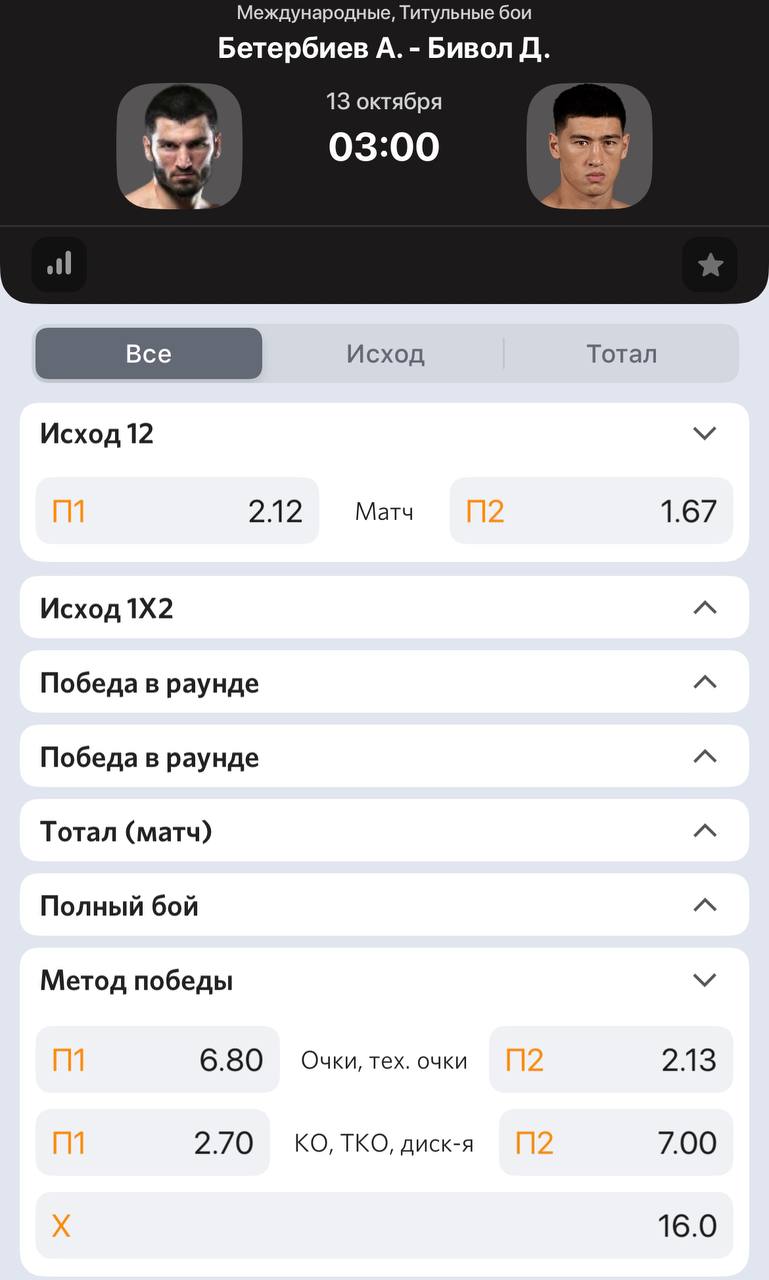Select П1 2.70 for KO victory
The width and height of the screenshot is (769, 1280).
(x=157, y=1143)
